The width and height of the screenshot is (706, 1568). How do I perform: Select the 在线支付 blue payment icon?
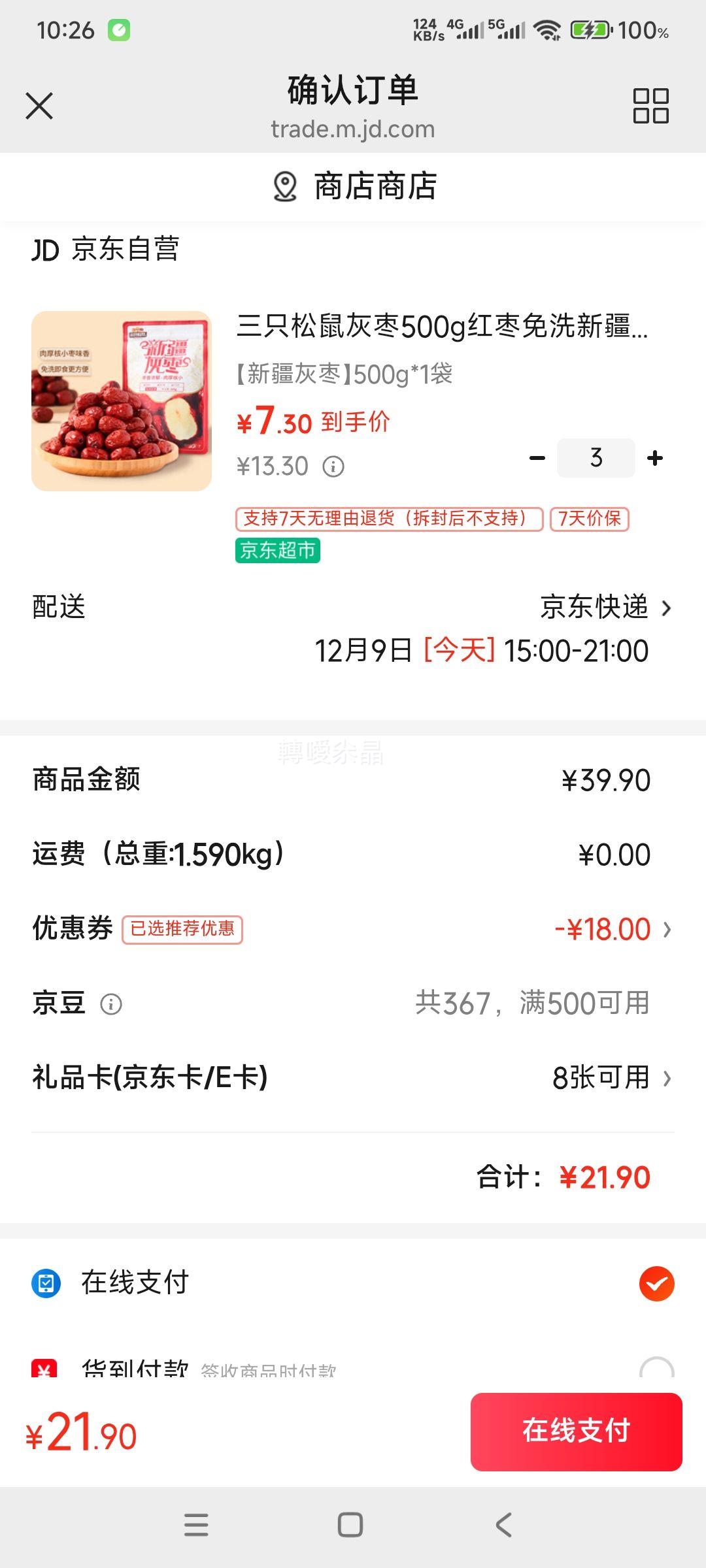coord(44,1282)
